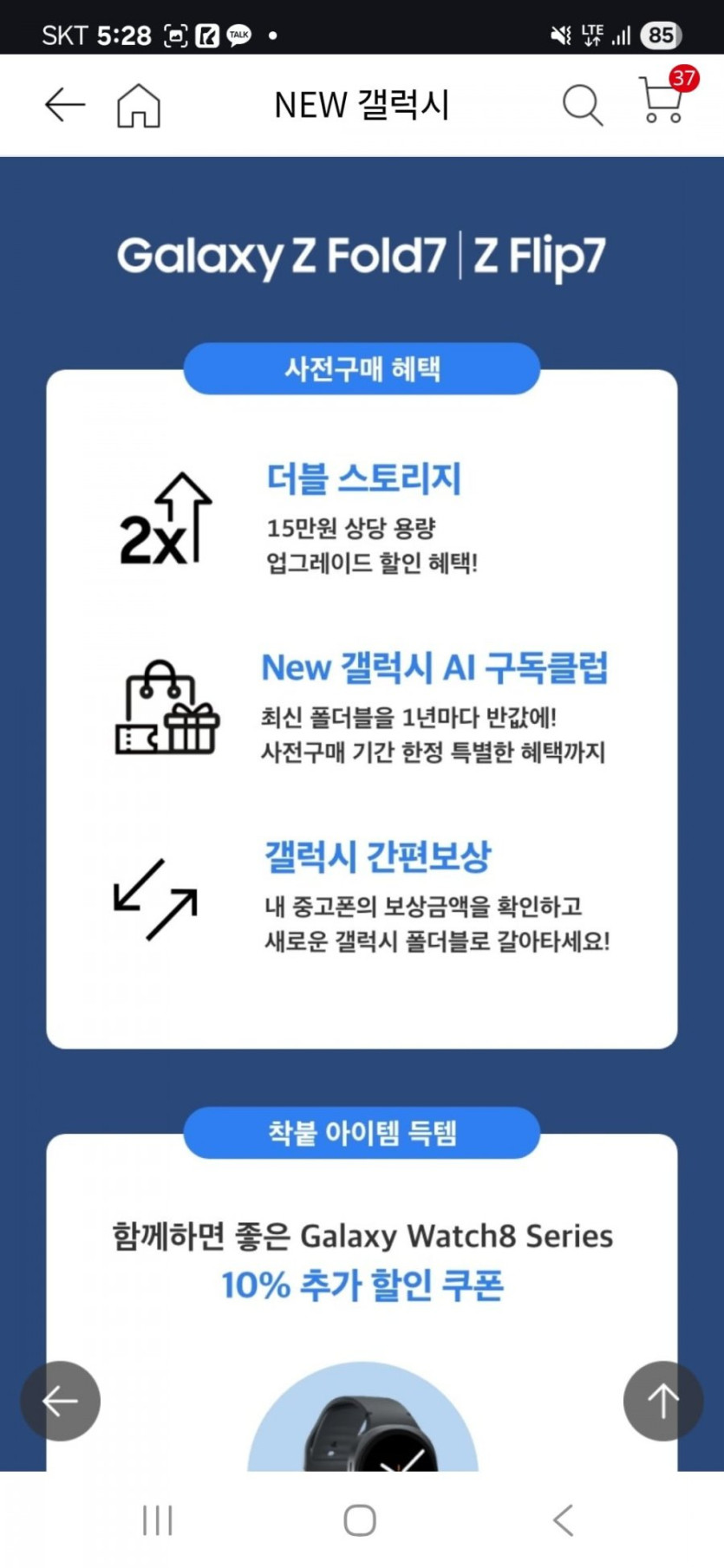
Task: Open recent apps from the navigation bar
Action: 158,1520
